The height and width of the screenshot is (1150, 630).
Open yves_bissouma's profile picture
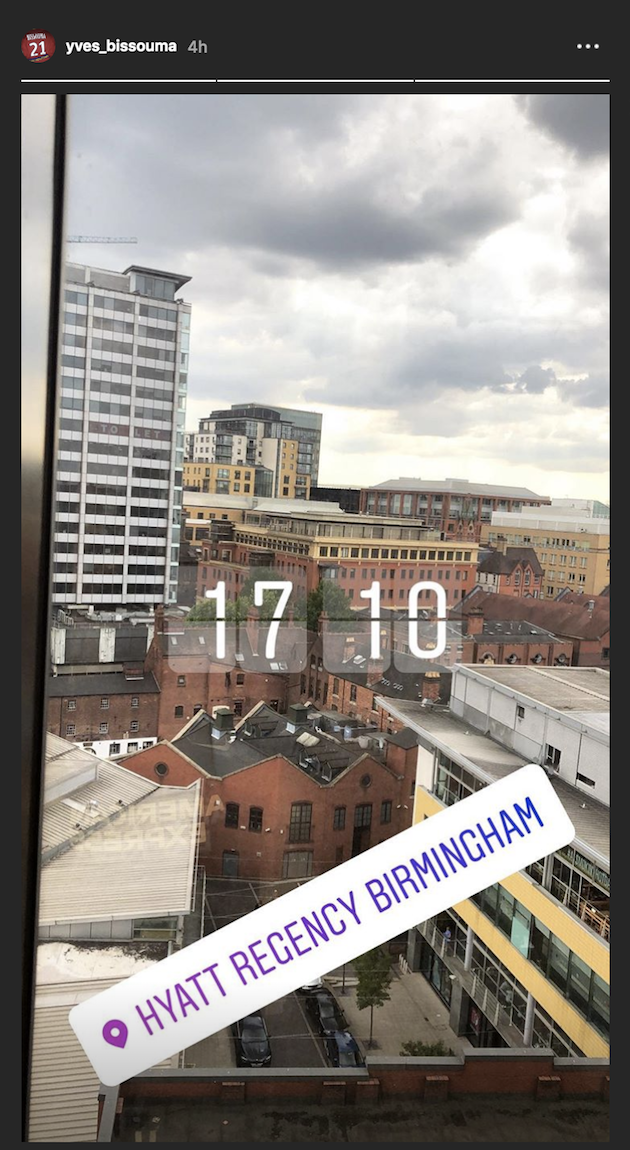(38, 46)
